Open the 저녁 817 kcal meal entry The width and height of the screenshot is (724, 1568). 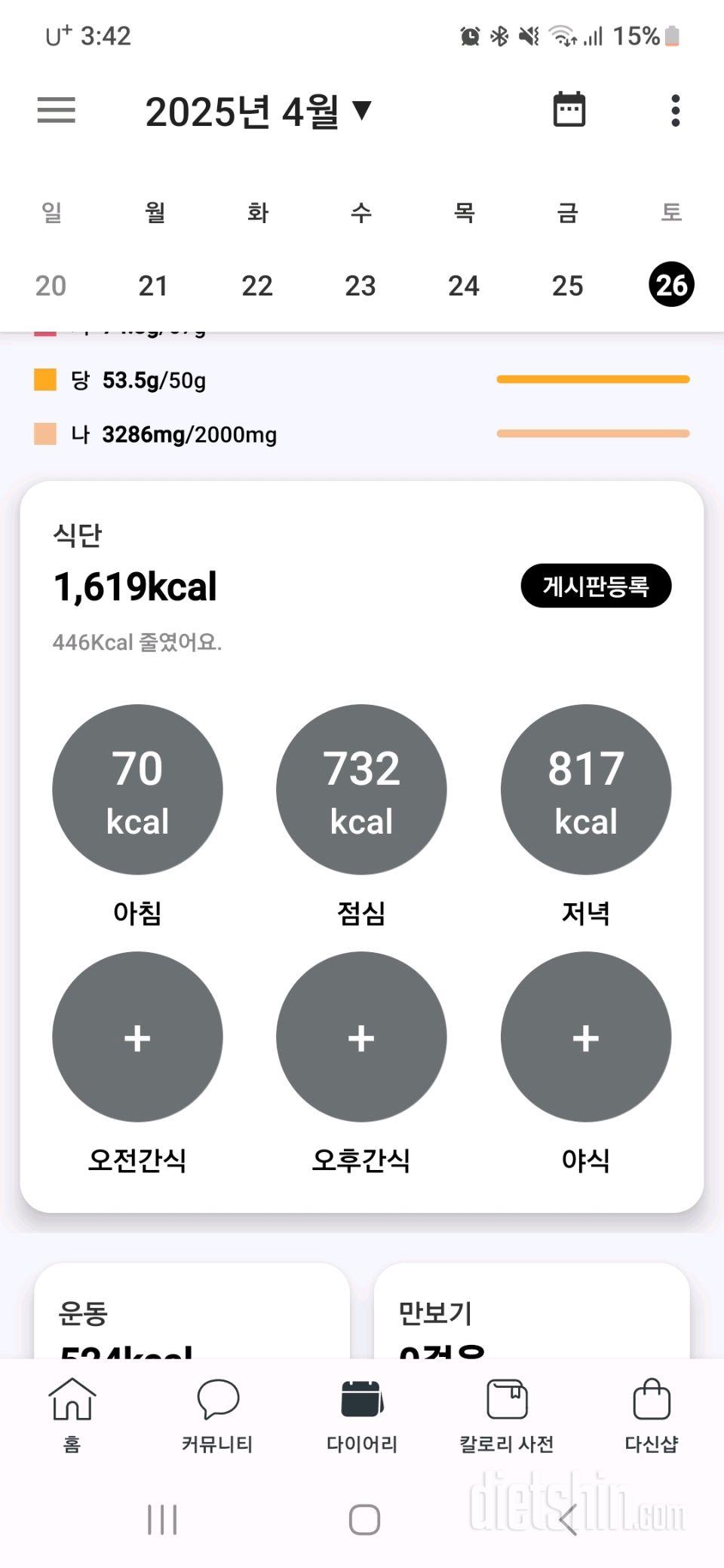click(x=586, y=789)
